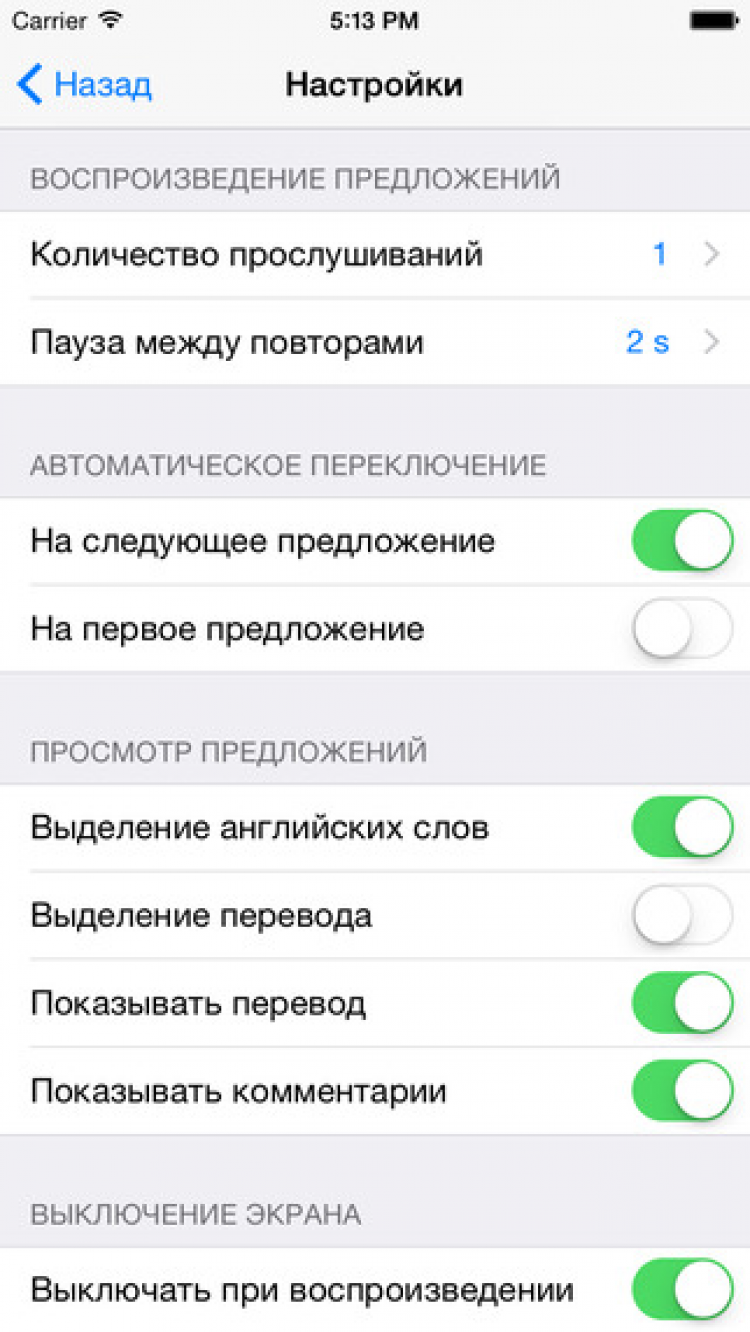The image size is (750, 1332).
Task: Turn on Выделение перевода
Action: 683,915
